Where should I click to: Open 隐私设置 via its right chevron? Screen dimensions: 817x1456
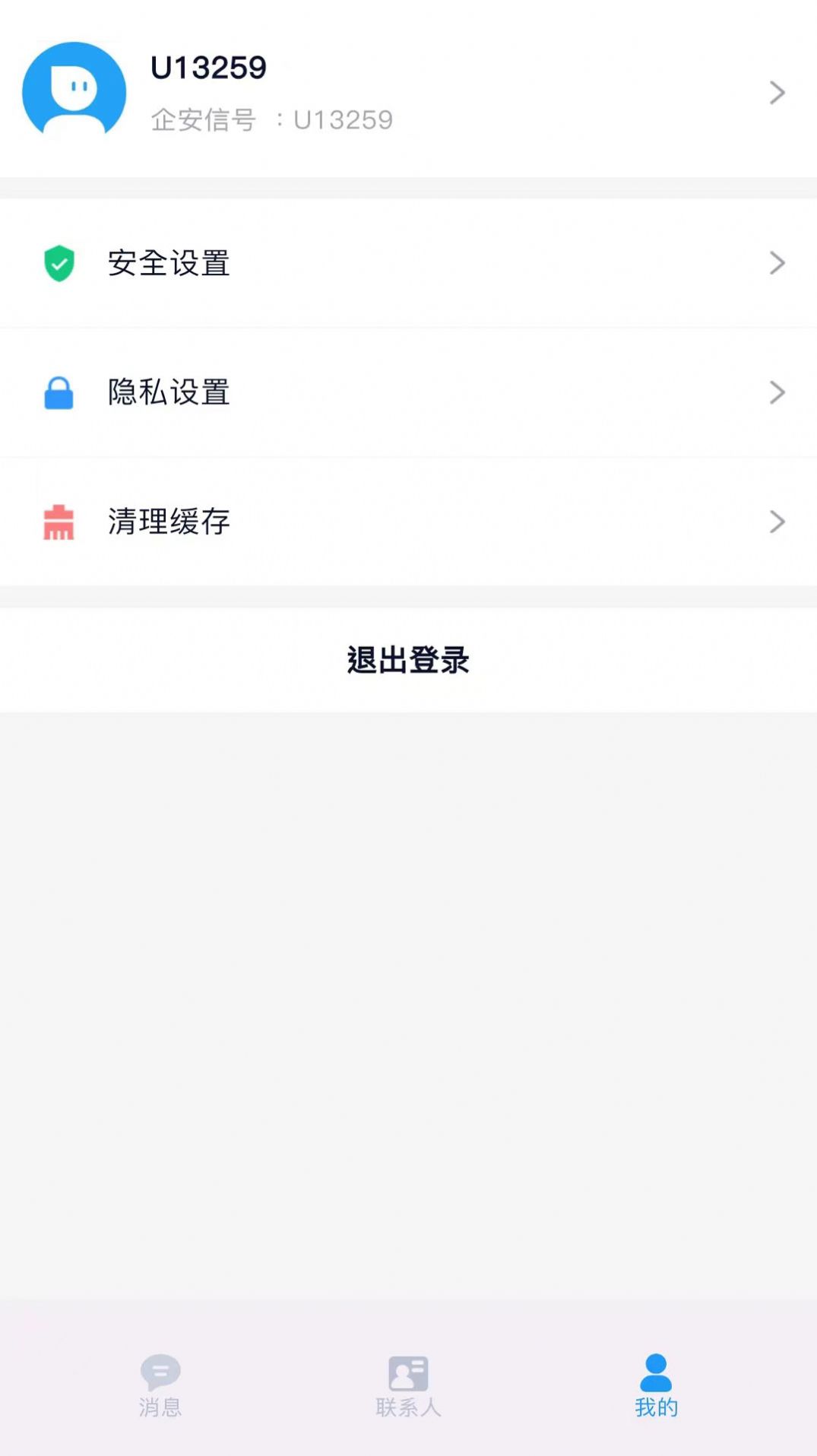click(777, 392)
